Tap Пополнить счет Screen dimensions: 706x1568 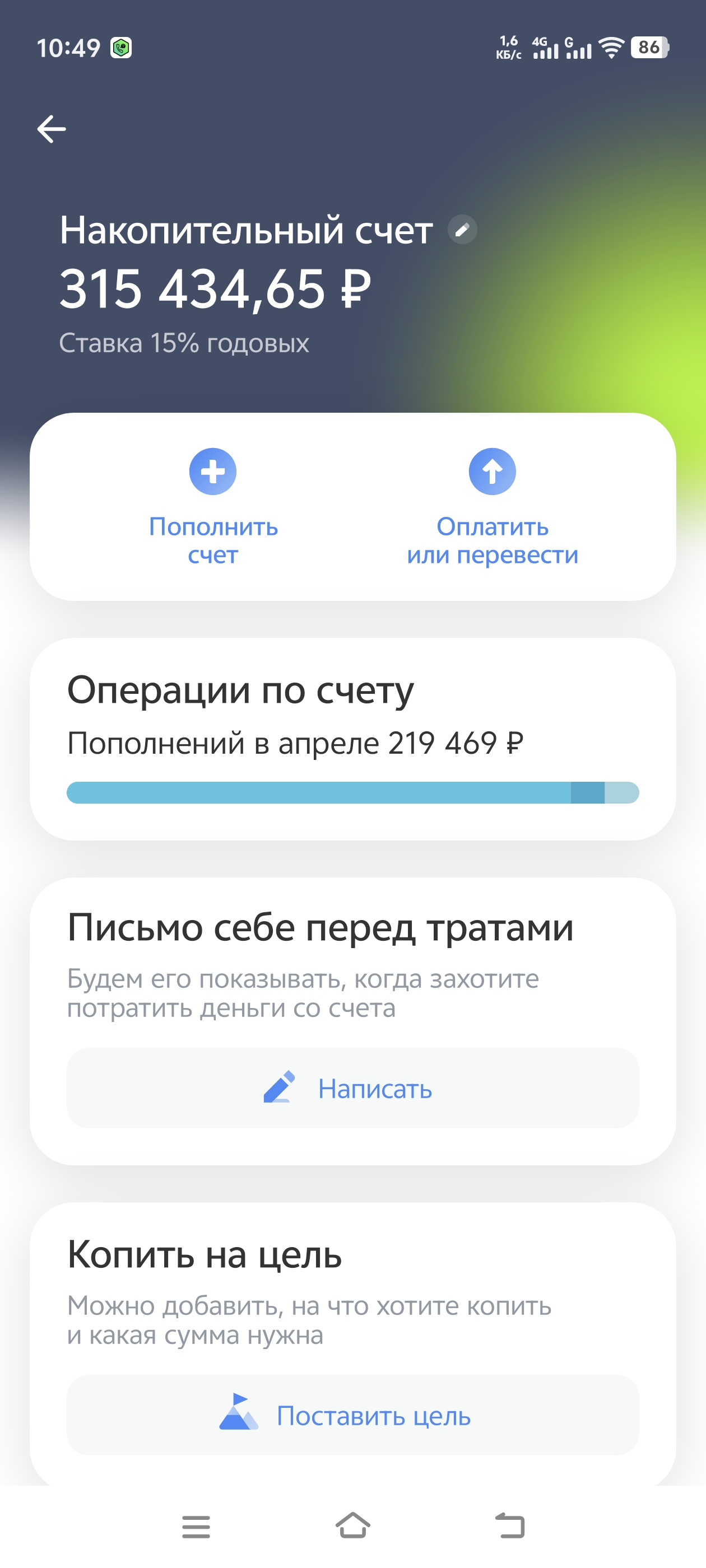(x=213, y=507)
